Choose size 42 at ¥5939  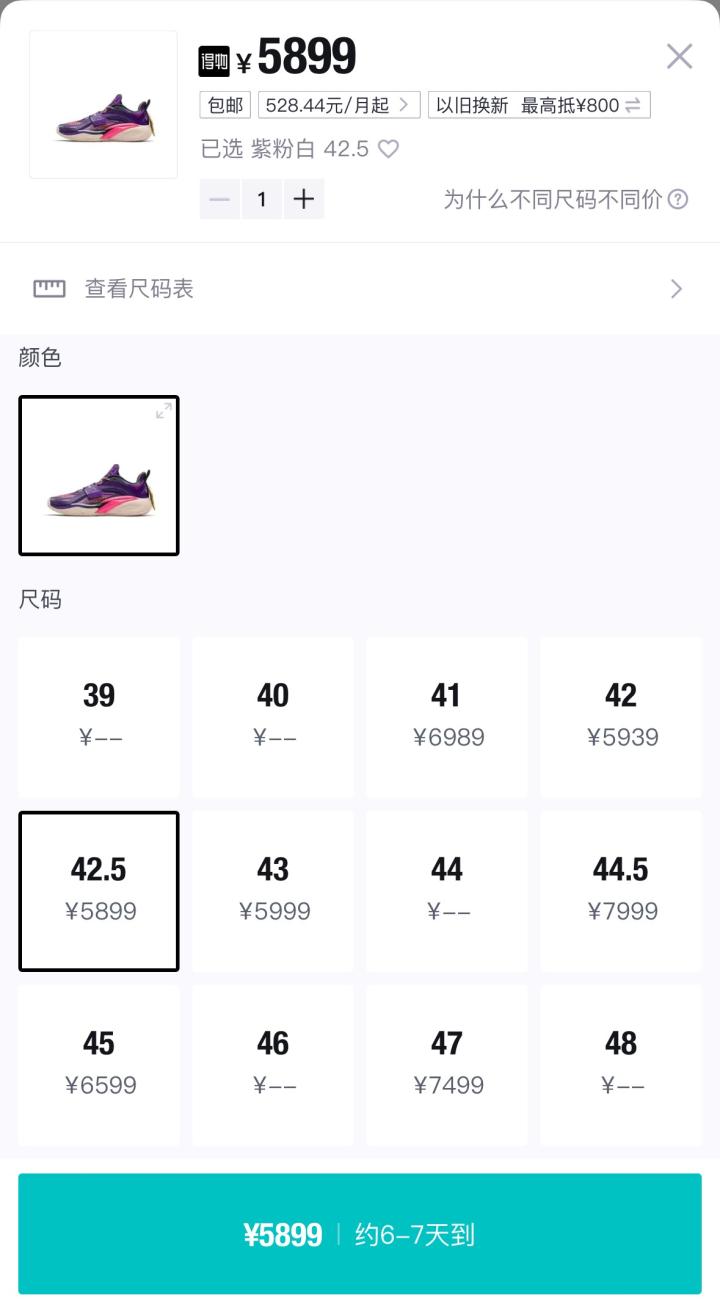click(621, 717)
